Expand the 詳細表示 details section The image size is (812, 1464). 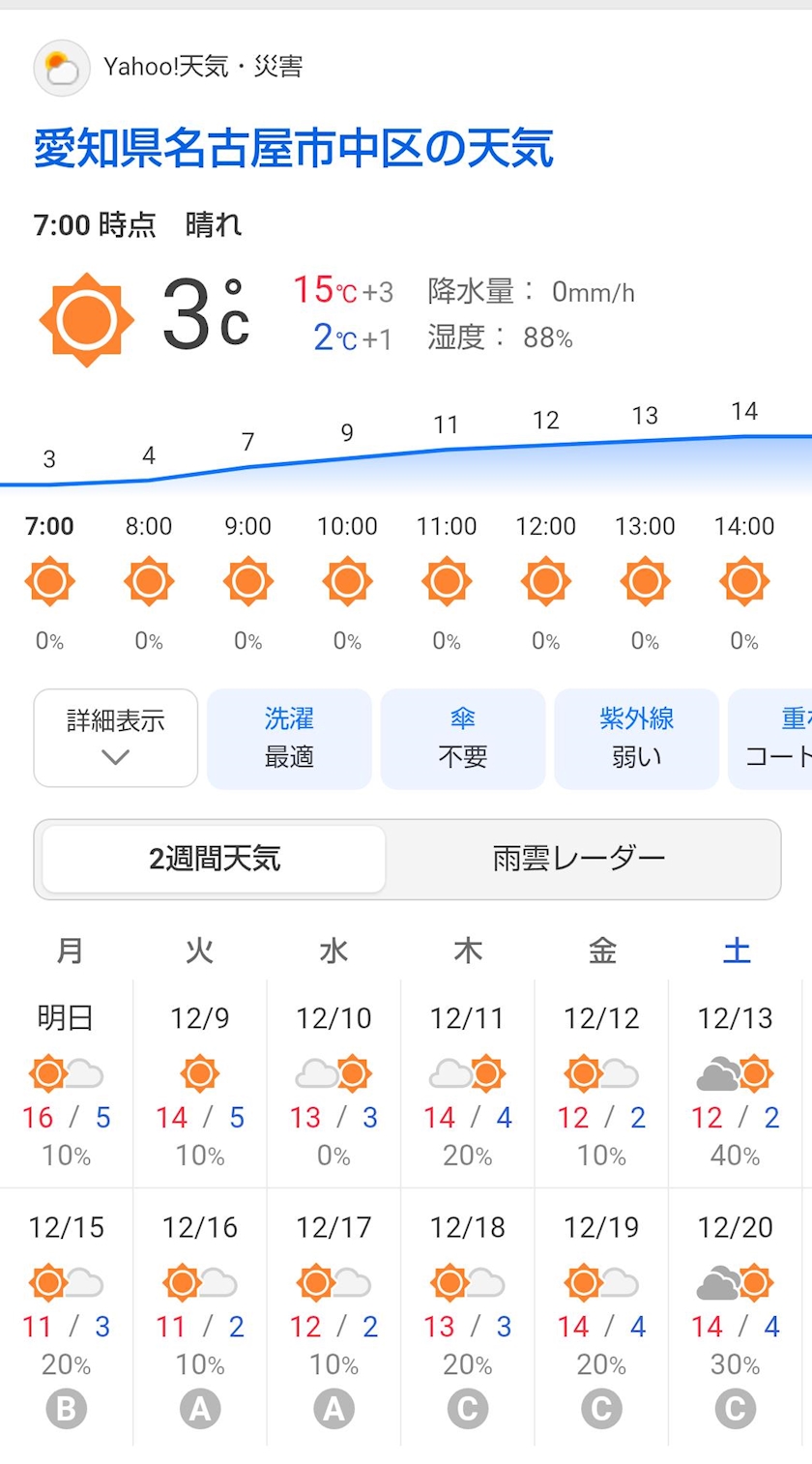pyautogui.click(x=116, y=738)
